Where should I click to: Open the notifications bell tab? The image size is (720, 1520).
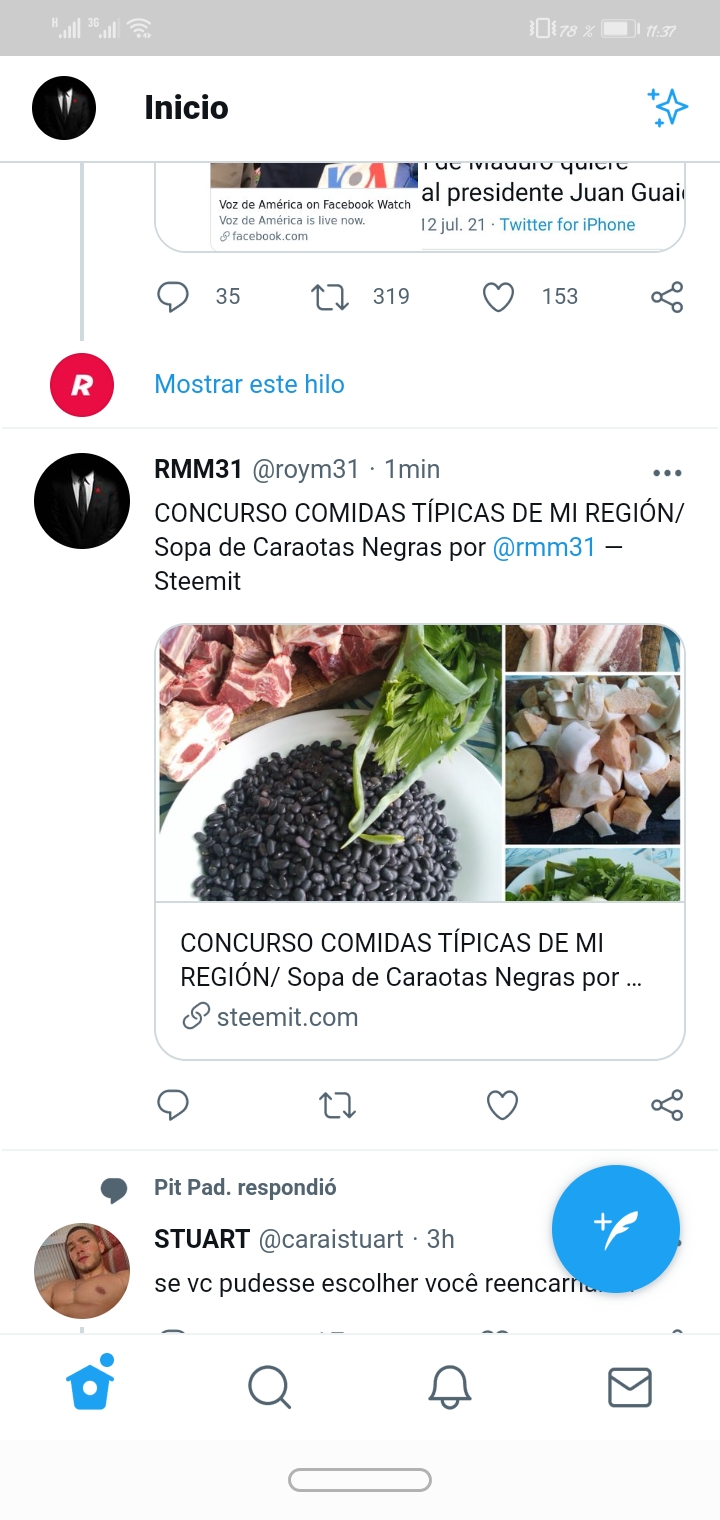[450, 1387]
